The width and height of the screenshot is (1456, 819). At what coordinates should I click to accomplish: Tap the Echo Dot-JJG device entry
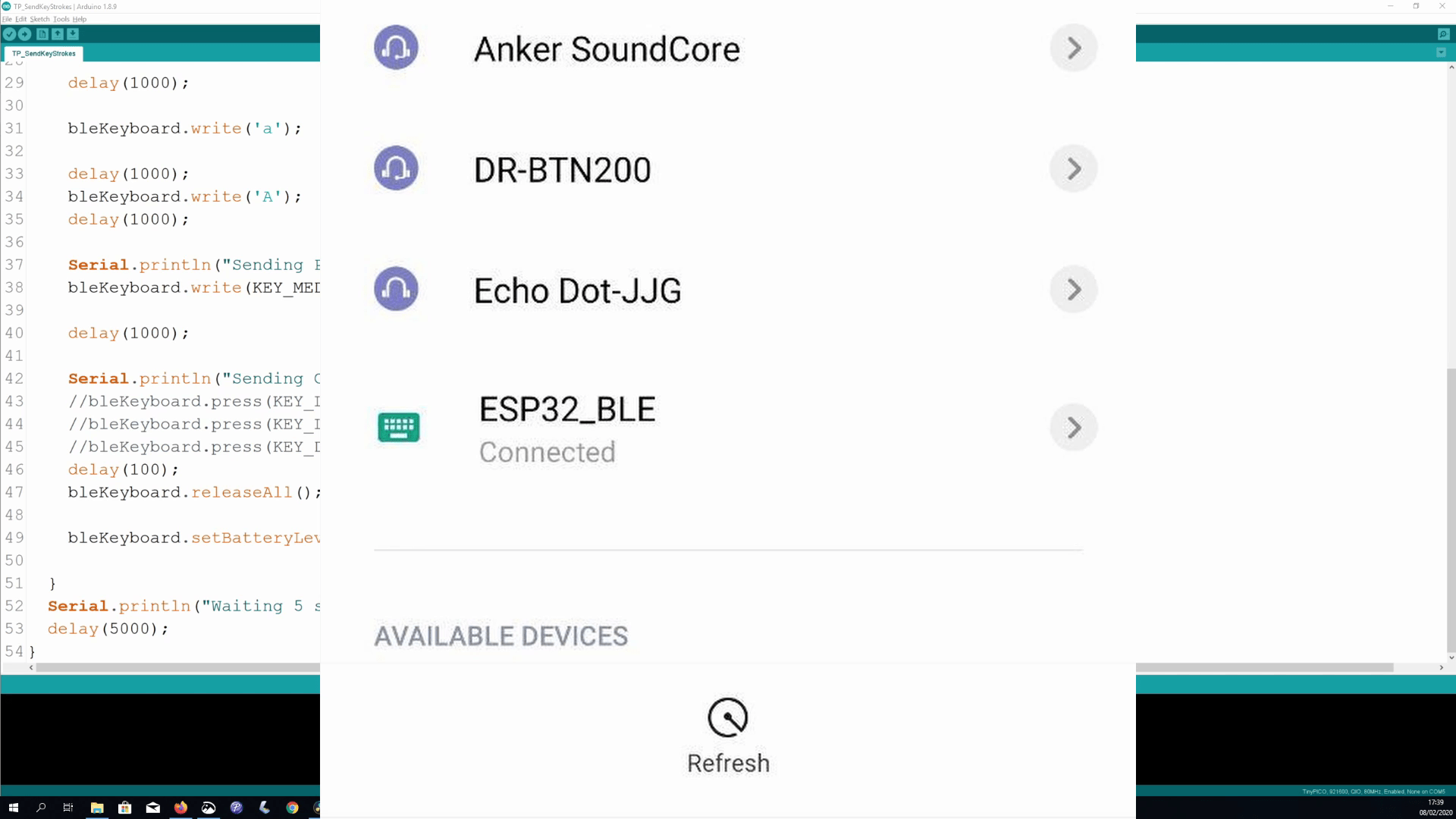(577, 290)
